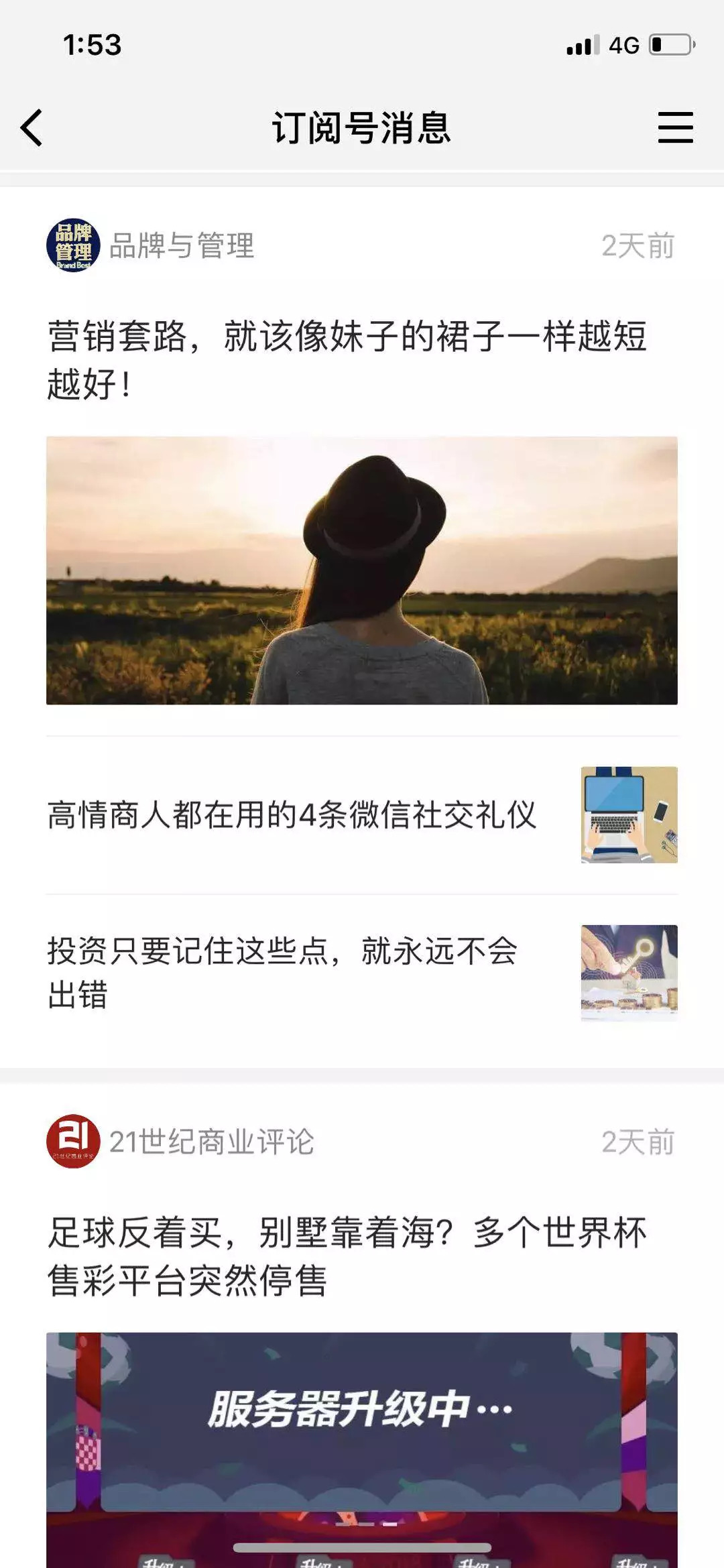Open the article 营销套路，就该像妹子的裙子一样越短越好
The width and height of the screenshot is (724, 1568).
coord(347,359)
